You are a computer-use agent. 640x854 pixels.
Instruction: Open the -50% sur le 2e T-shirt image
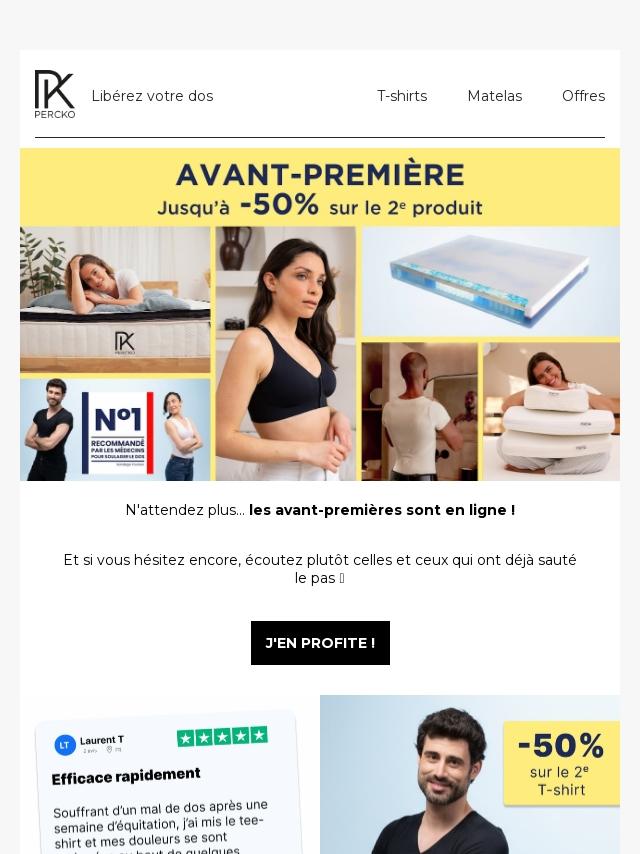pos(470,775)
